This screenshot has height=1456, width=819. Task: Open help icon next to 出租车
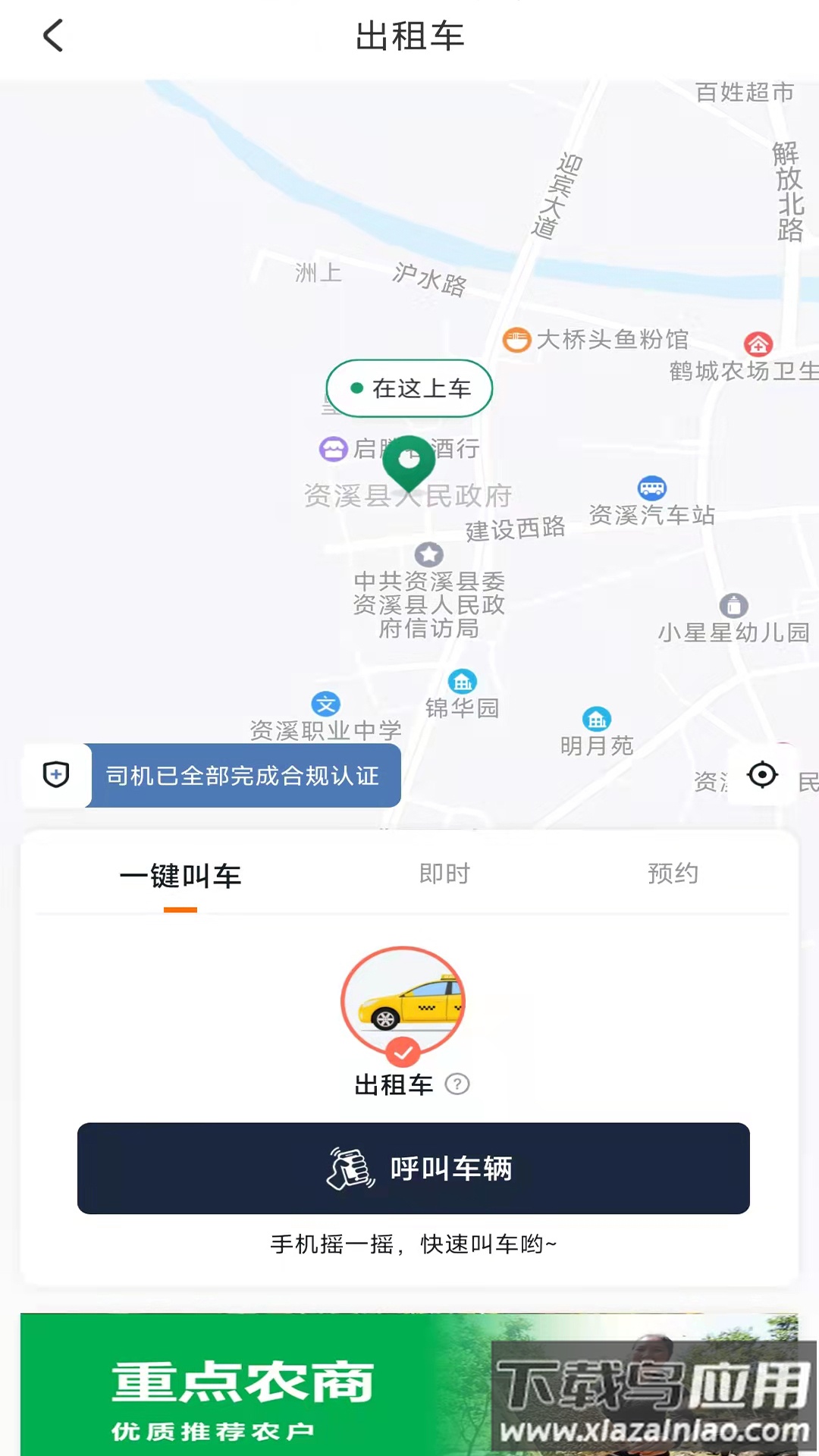point(457,1084)
